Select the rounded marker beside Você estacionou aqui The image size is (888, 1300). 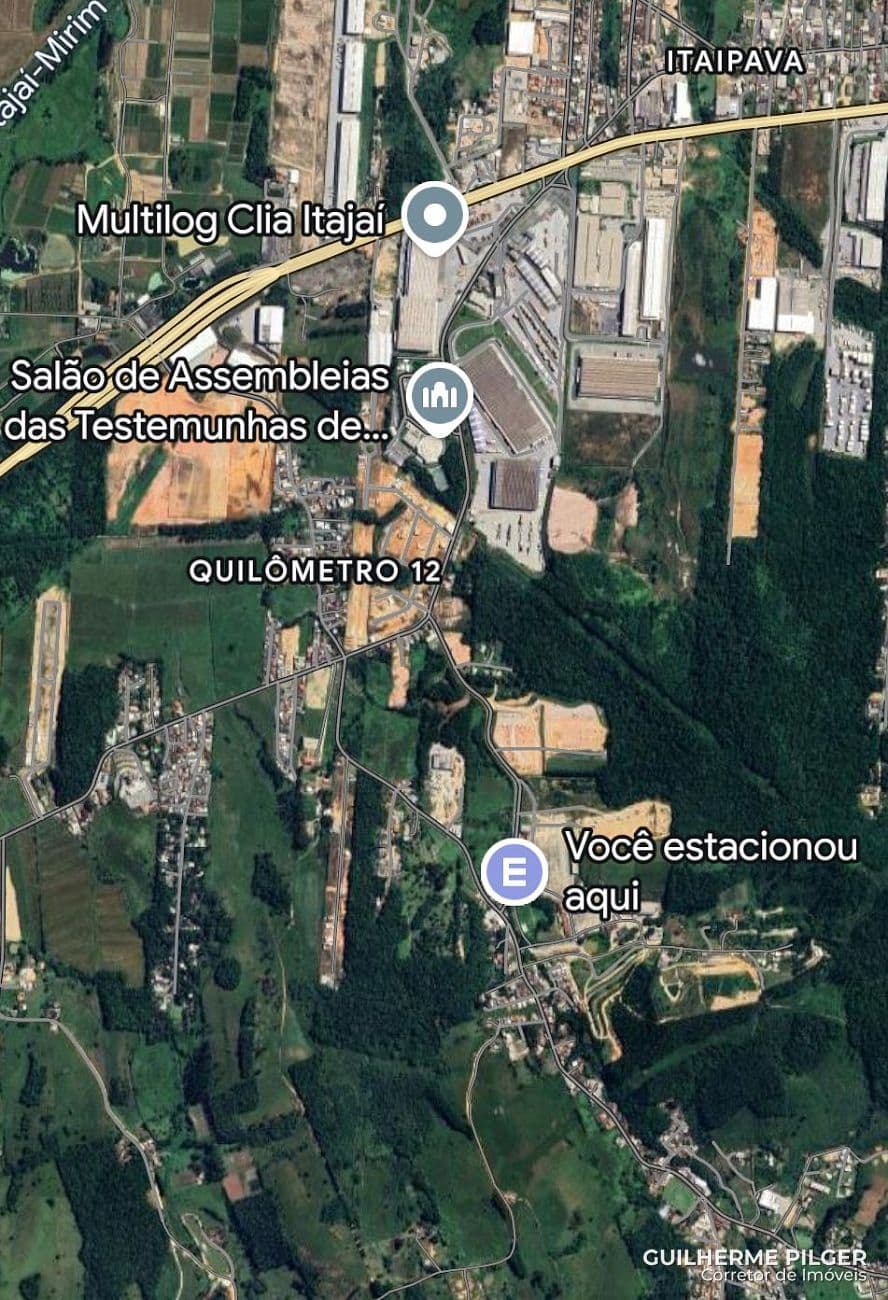512,872
